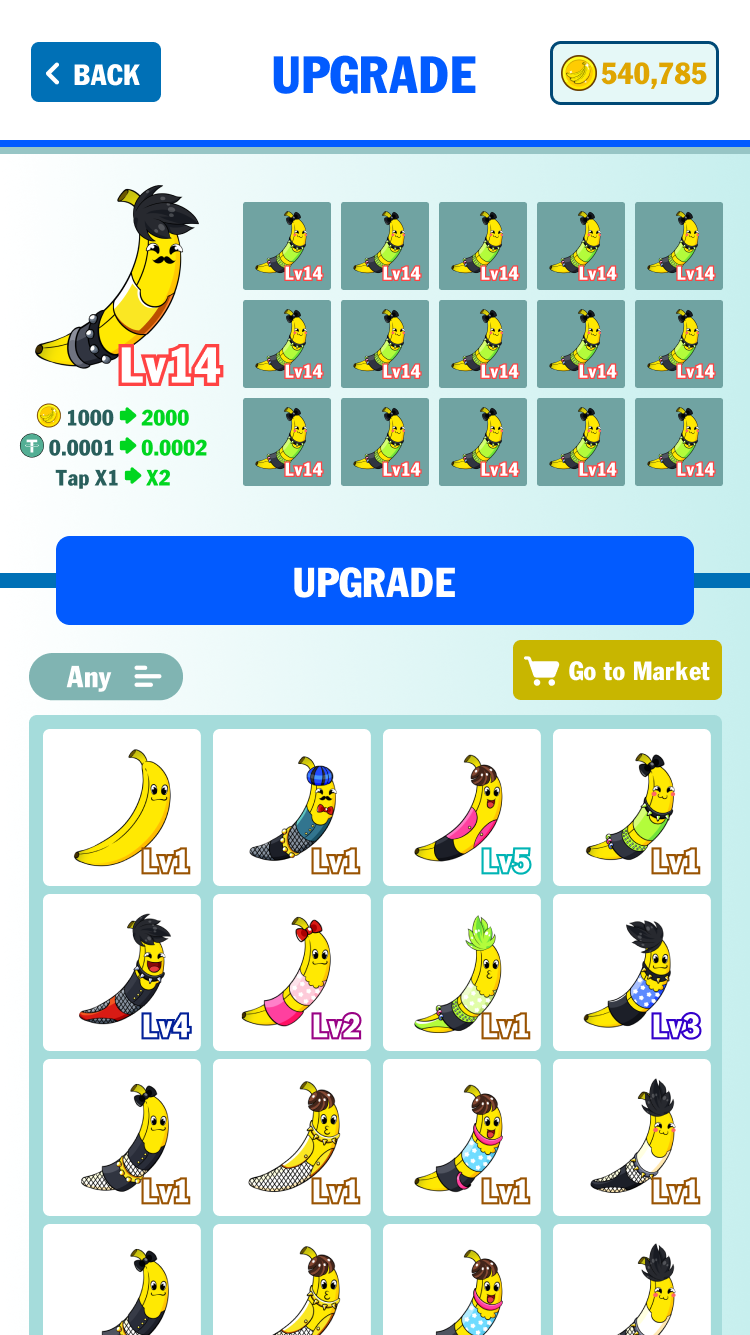The image size is (750, 1335).
Task: Go back using the BACK button
Action: [96, 73]
